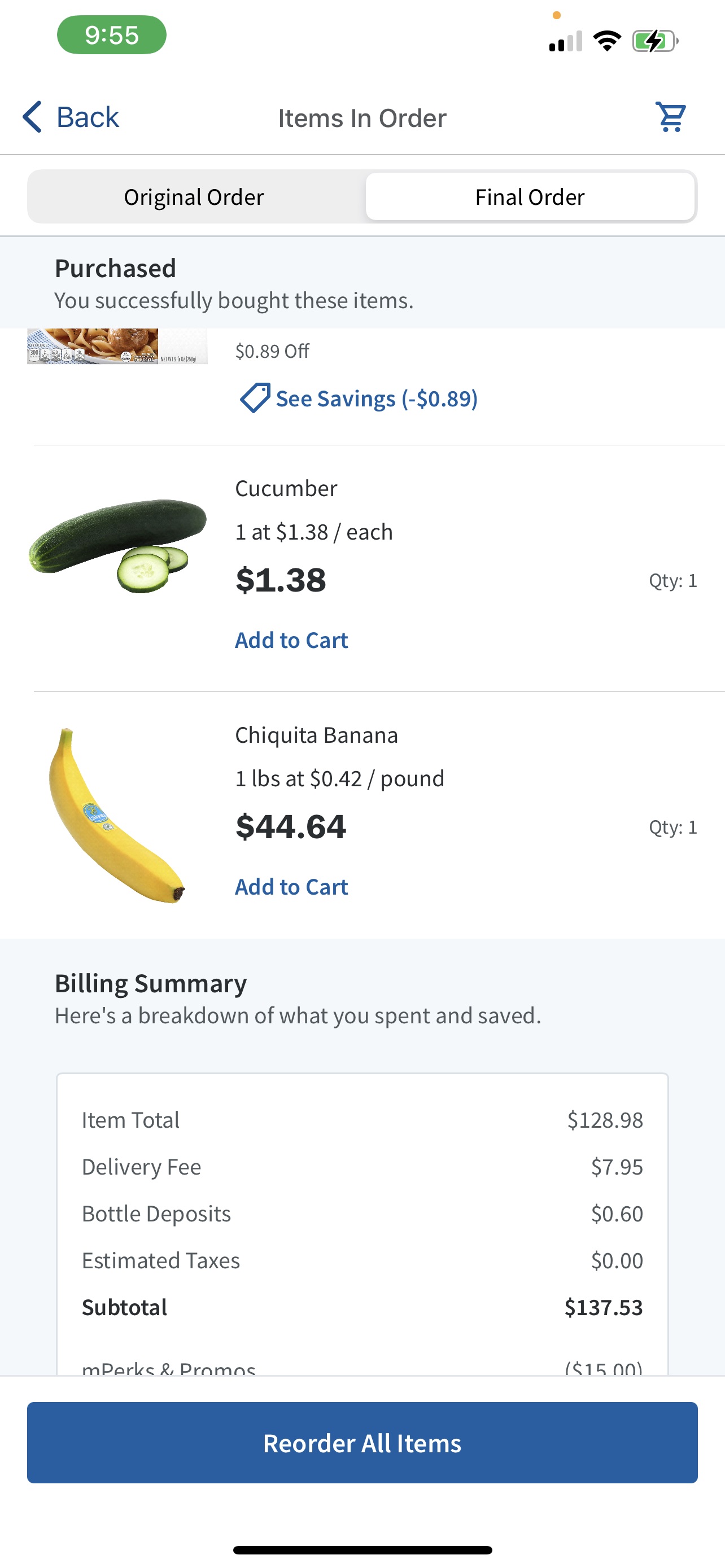Select the Final Order tab
The height and width of the screenshot is (1568, 725).
[530, 196]
